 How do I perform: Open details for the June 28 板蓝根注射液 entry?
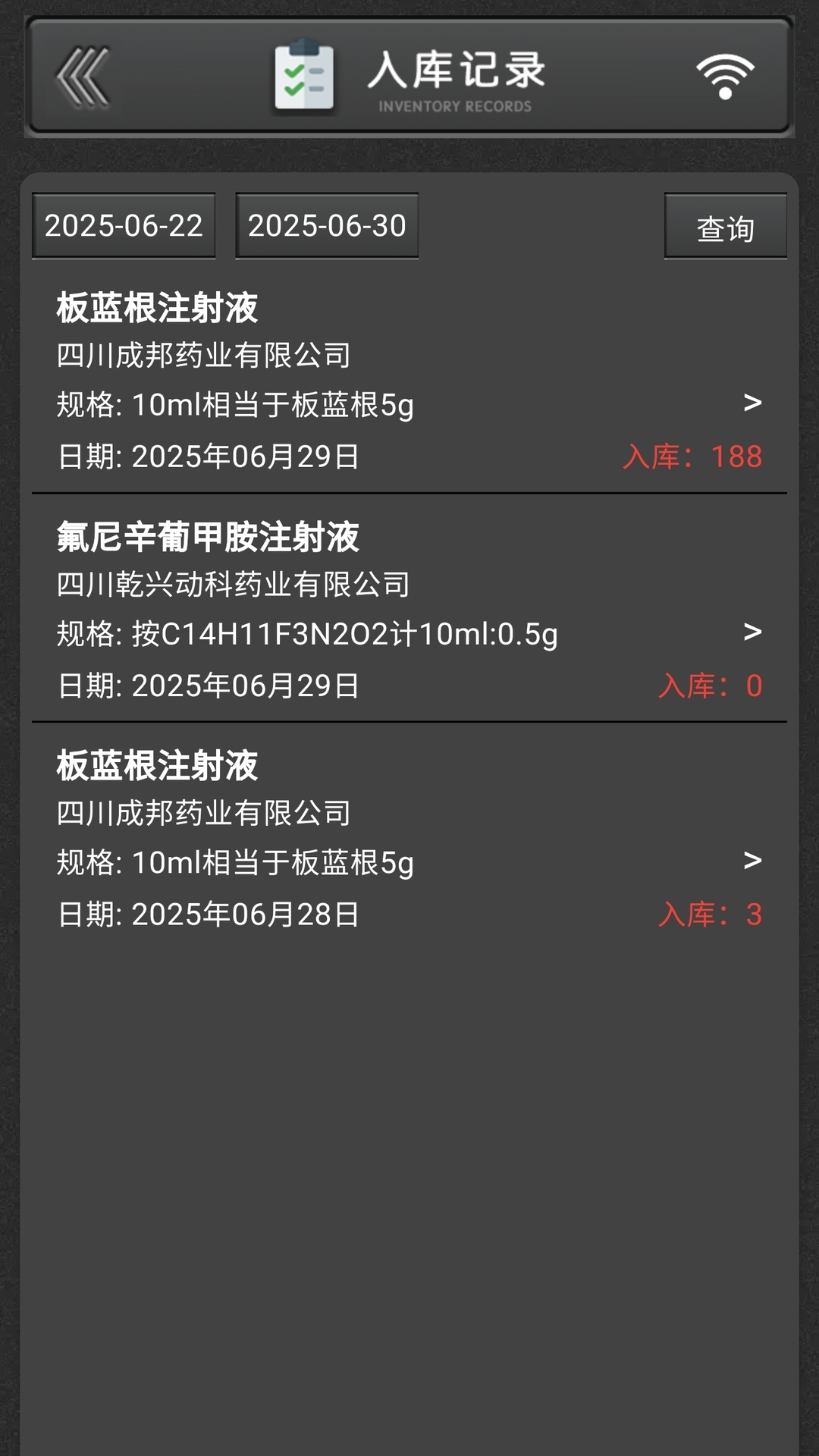pyautogui.click(x=752, y=862)
